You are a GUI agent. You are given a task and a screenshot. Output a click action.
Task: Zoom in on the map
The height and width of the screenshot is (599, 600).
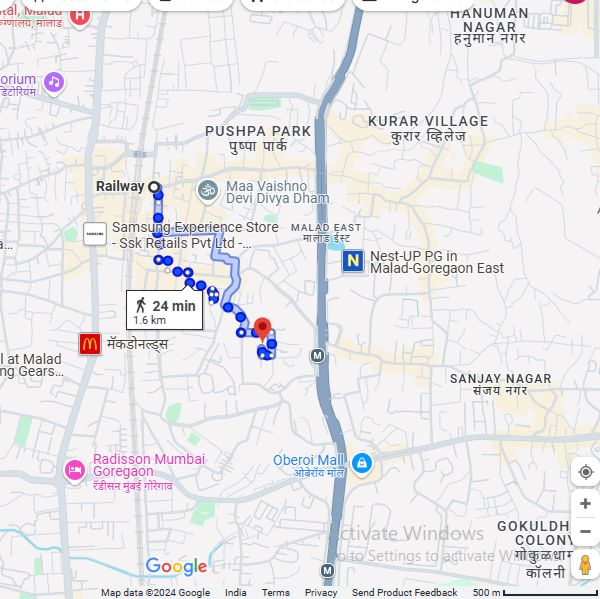click(x=585, y=504)
